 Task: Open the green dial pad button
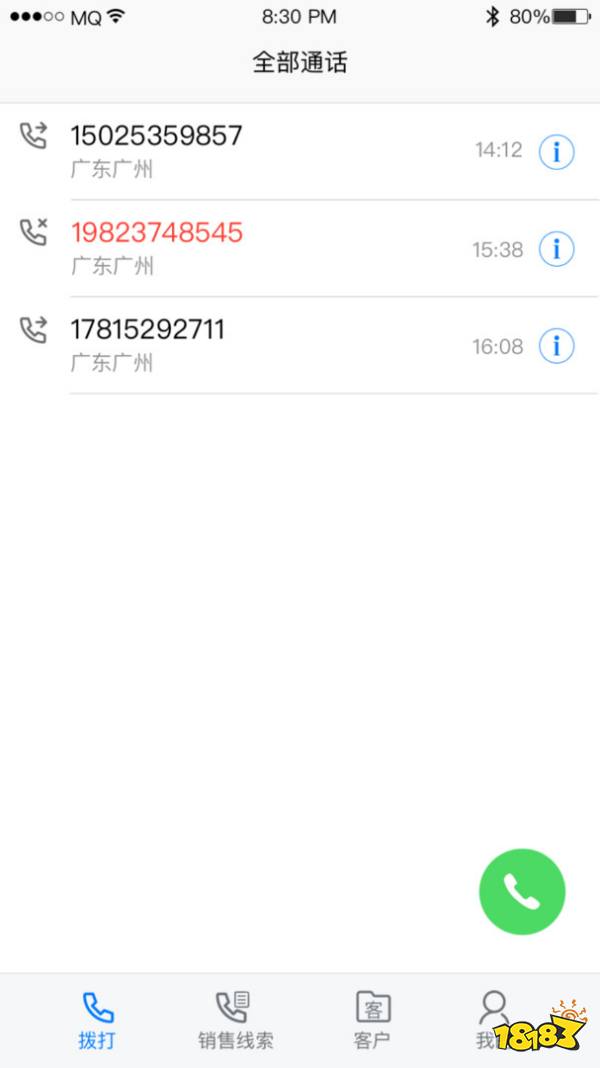522,891
